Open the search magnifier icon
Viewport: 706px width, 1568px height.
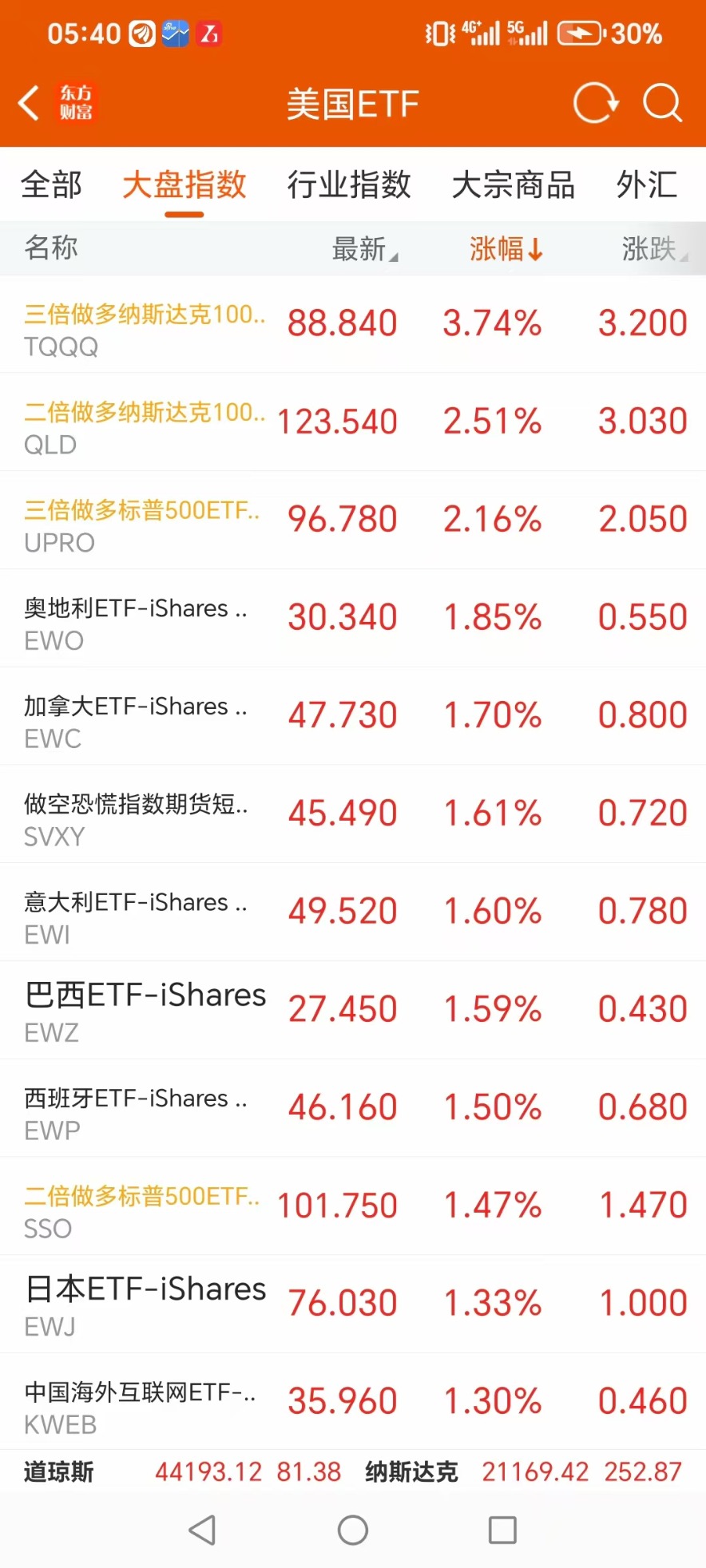[662, 103]
